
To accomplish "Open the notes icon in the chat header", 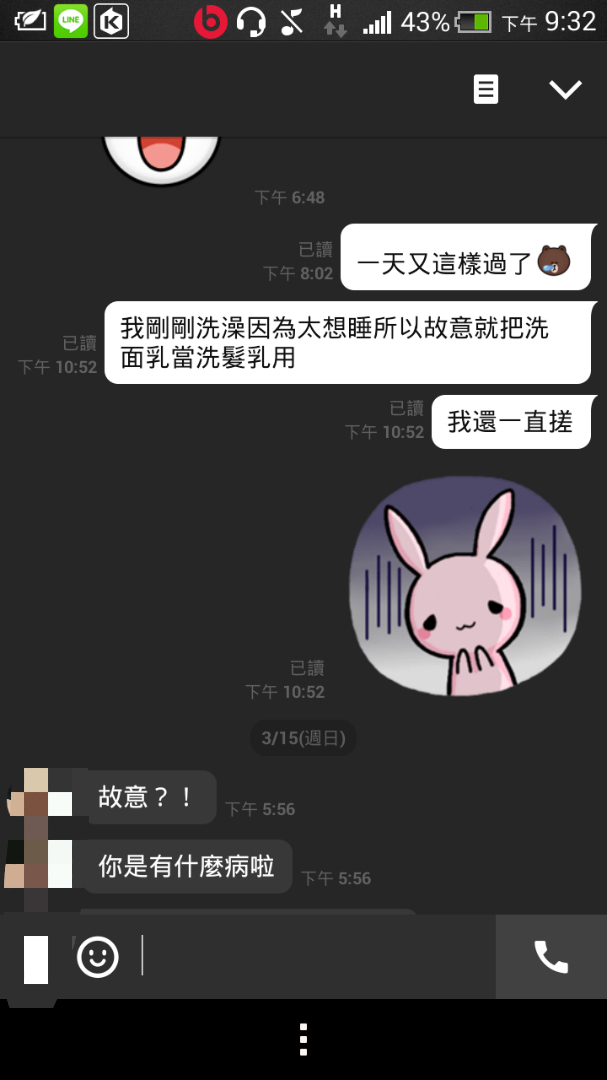I will point(486,90).
